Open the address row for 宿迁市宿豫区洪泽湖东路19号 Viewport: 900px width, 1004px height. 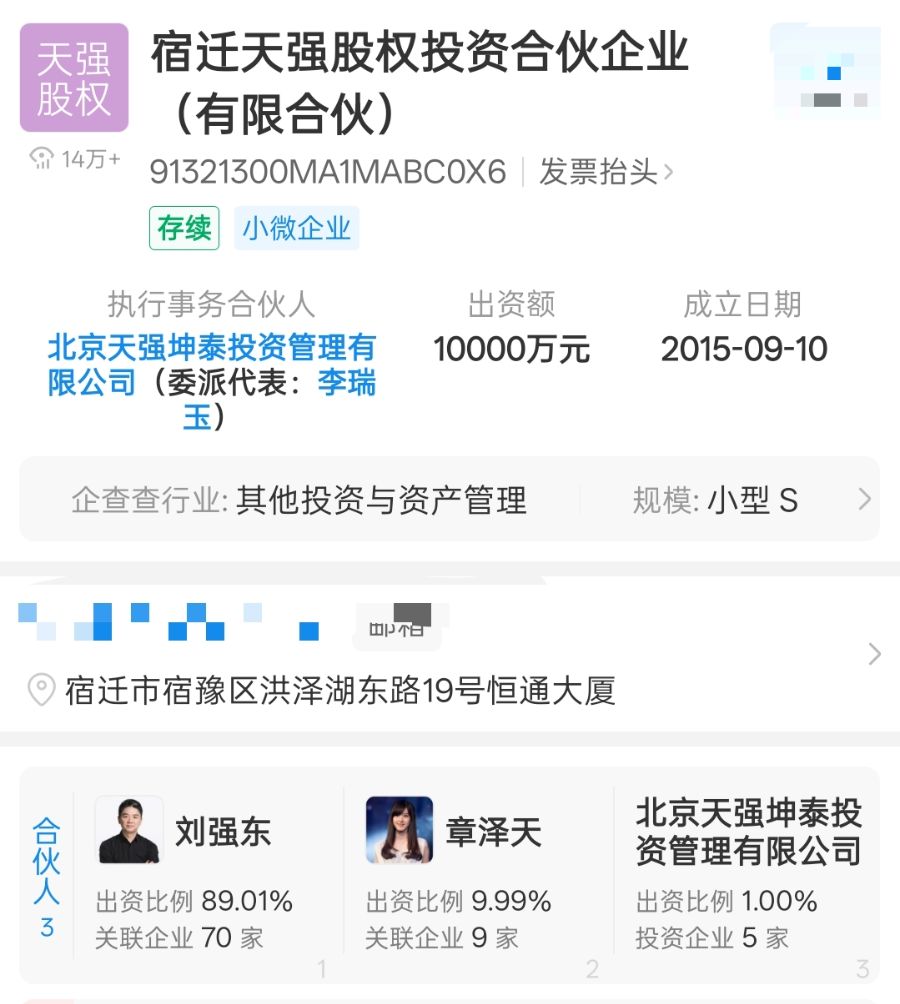[340, 690]
